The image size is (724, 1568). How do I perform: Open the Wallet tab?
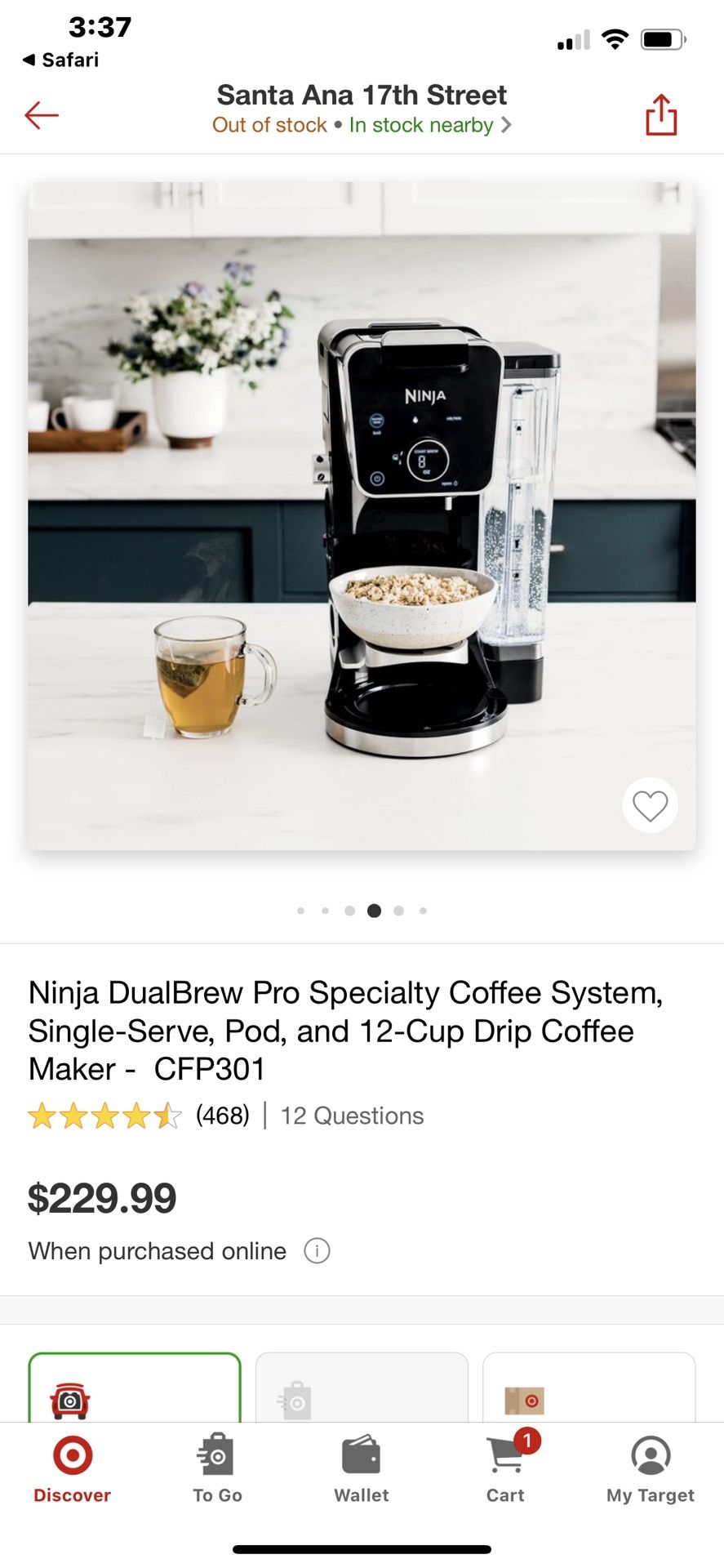point(362,1469)
